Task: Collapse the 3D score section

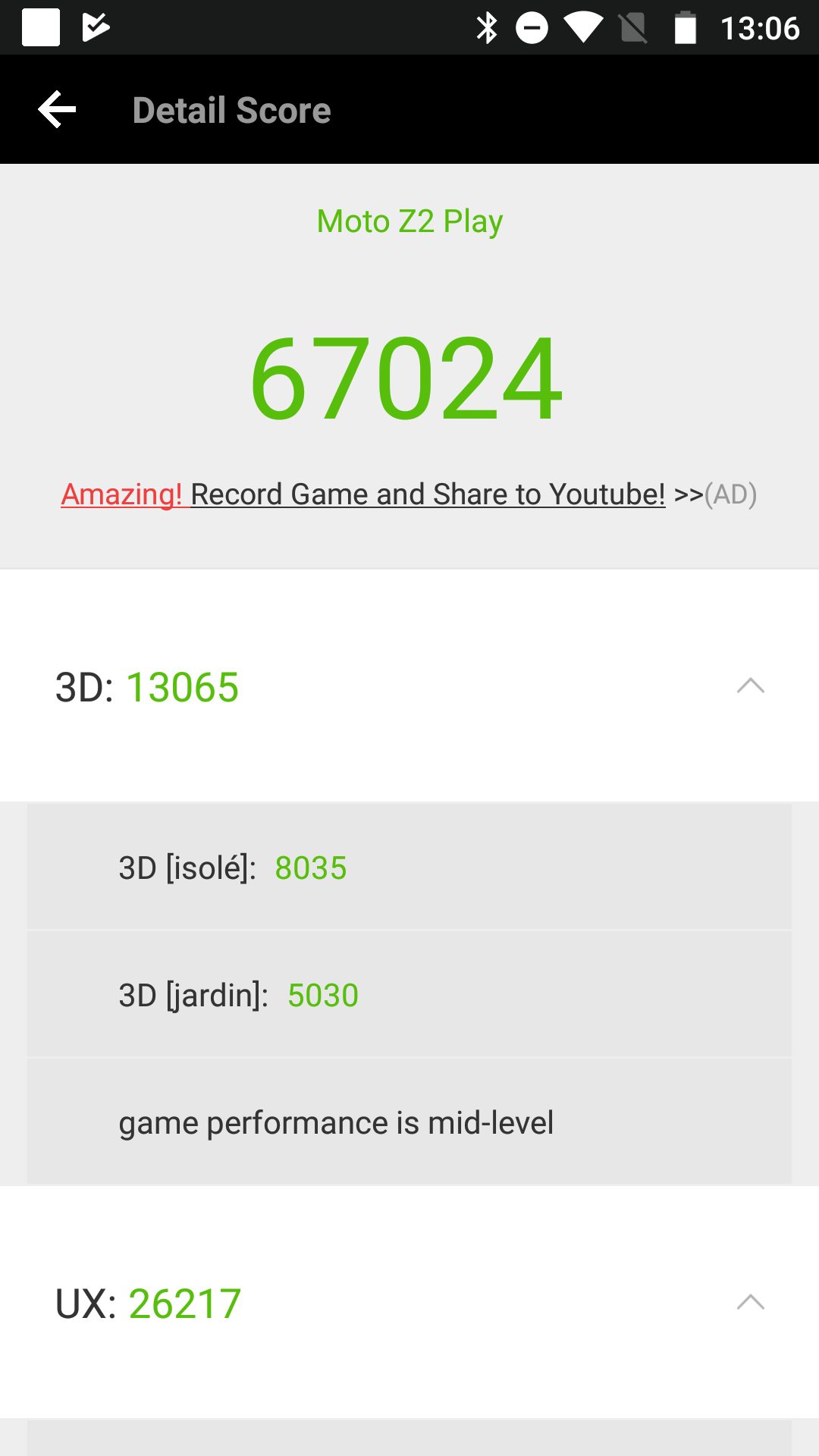Action: point(750,686)
